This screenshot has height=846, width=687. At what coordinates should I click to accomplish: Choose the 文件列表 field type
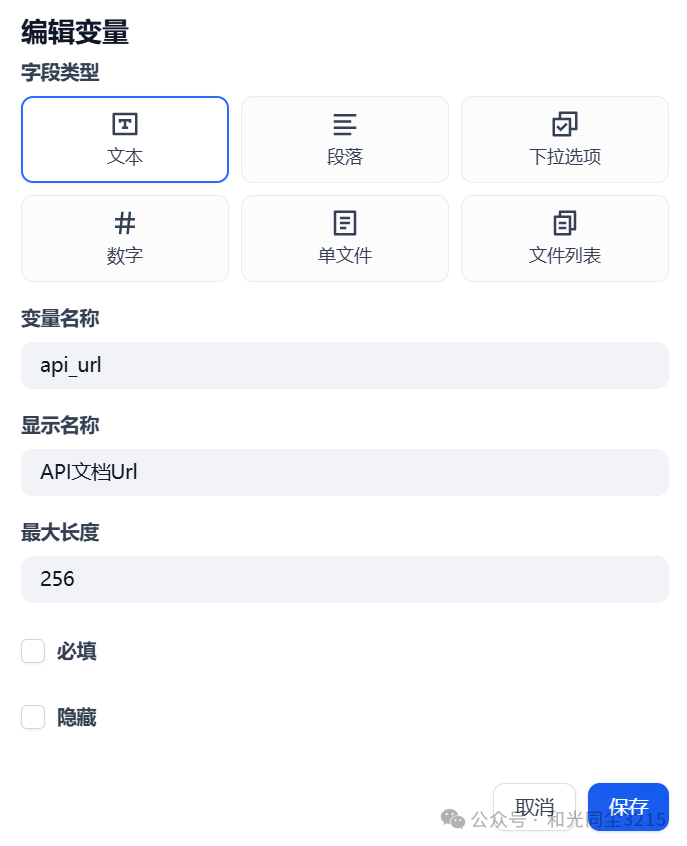564,238
